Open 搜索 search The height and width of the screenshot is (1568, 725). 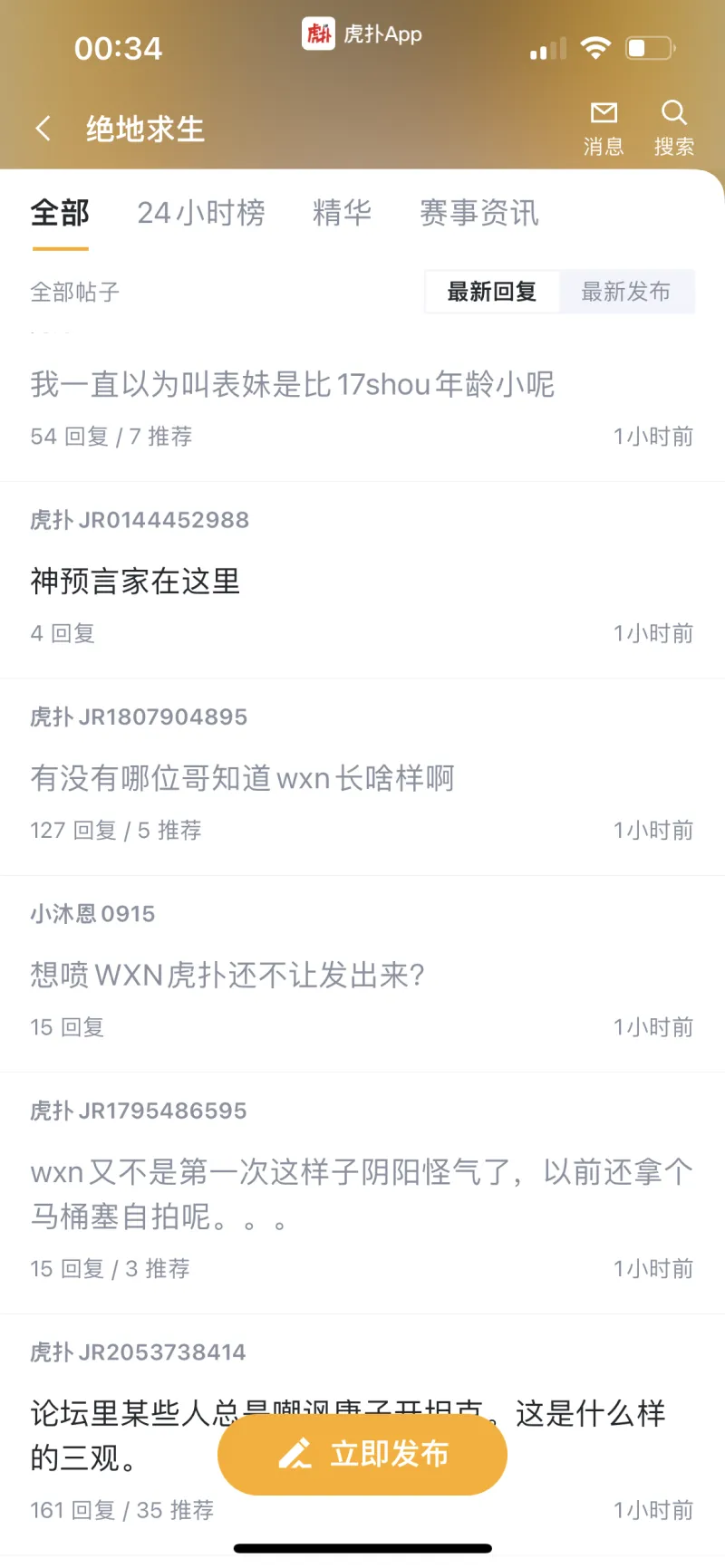[673, 128]
